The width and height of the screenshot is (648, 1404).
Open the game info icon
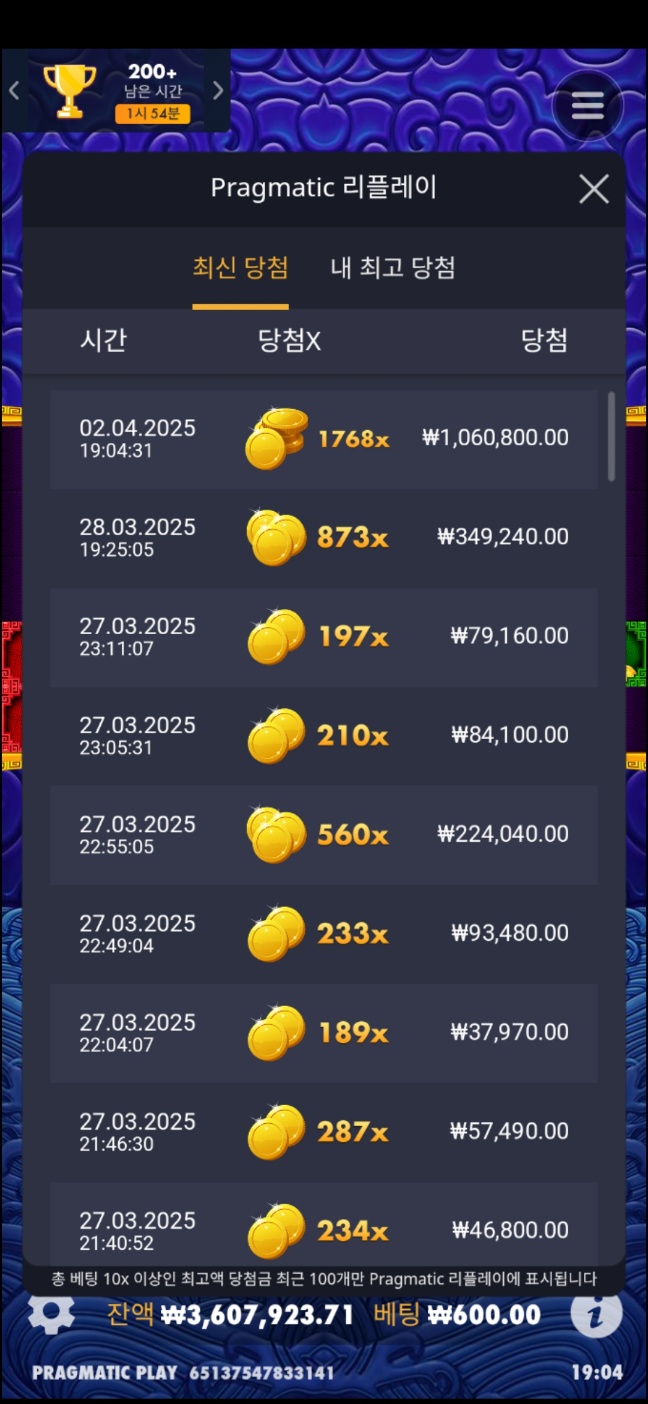(x=595, y=1314)
